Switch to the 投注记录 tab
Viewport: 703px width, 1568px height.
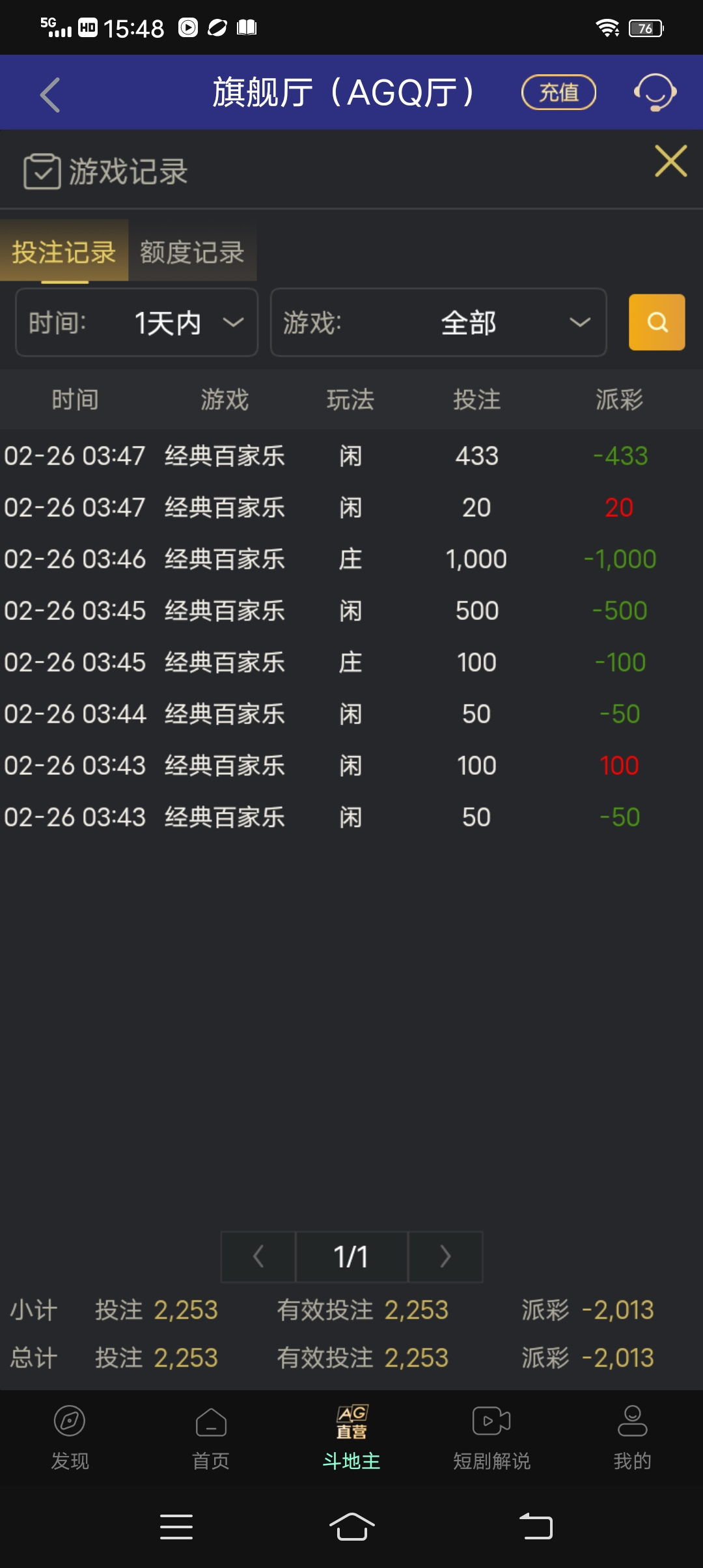pos(64,253)
